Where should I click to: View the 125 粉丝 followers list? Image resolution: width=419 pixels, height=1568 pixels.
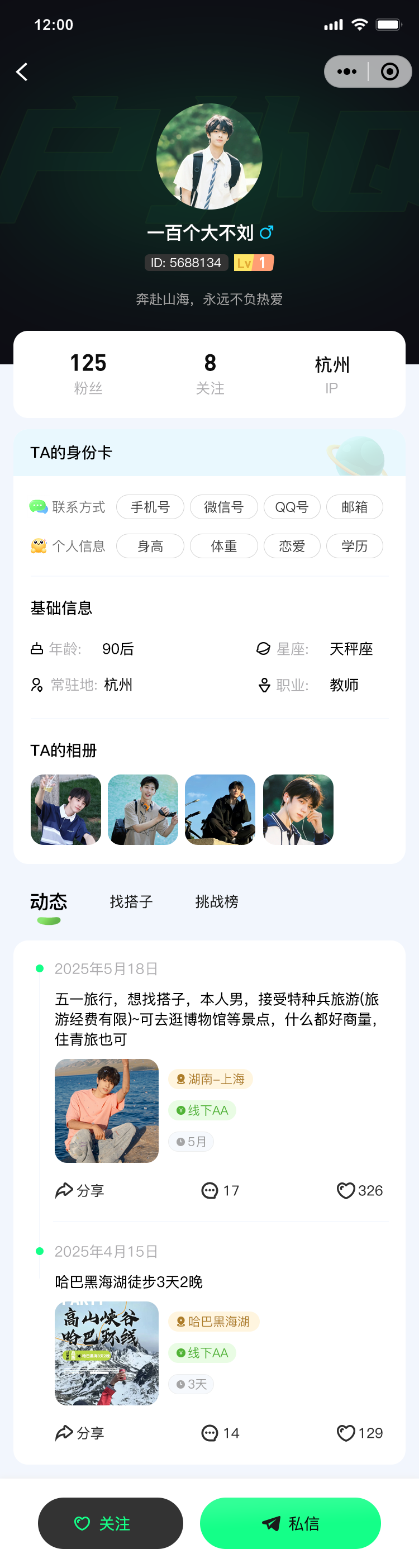(88, 373)
